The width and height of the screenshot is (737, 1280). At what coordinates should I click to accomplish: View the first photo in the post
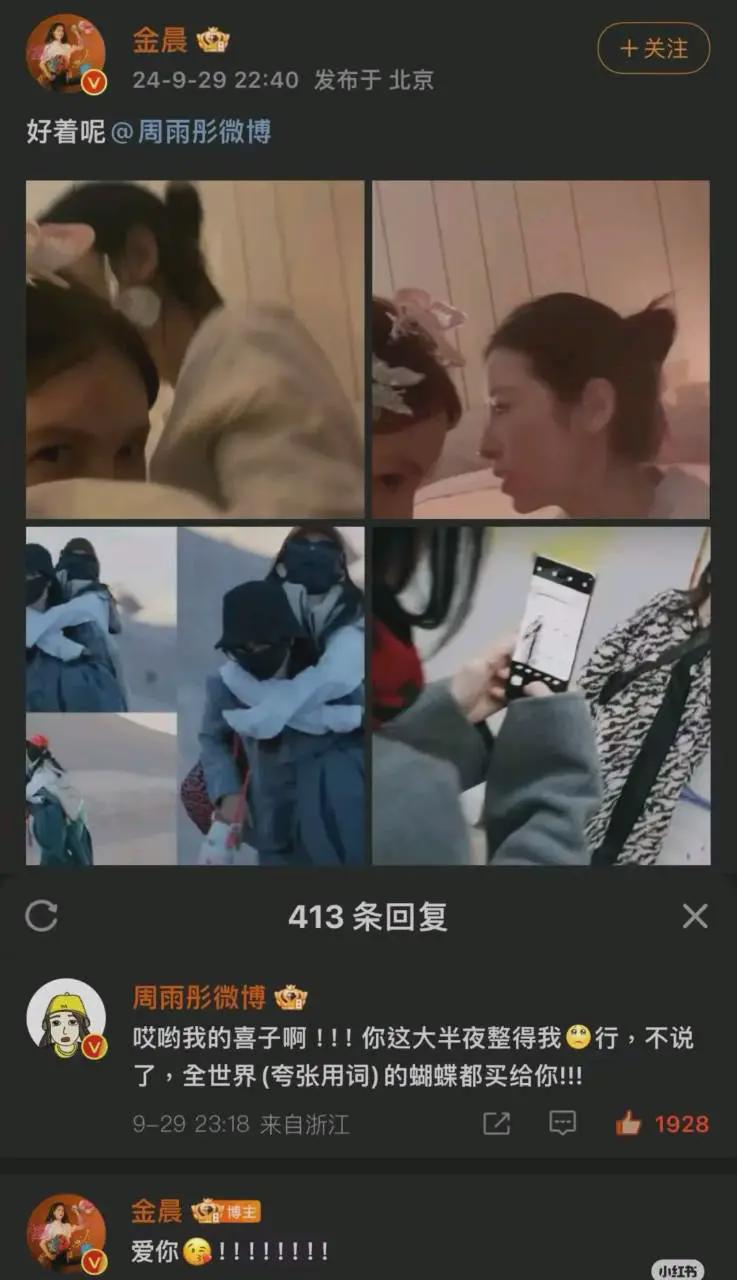click(x=195, y=349)
